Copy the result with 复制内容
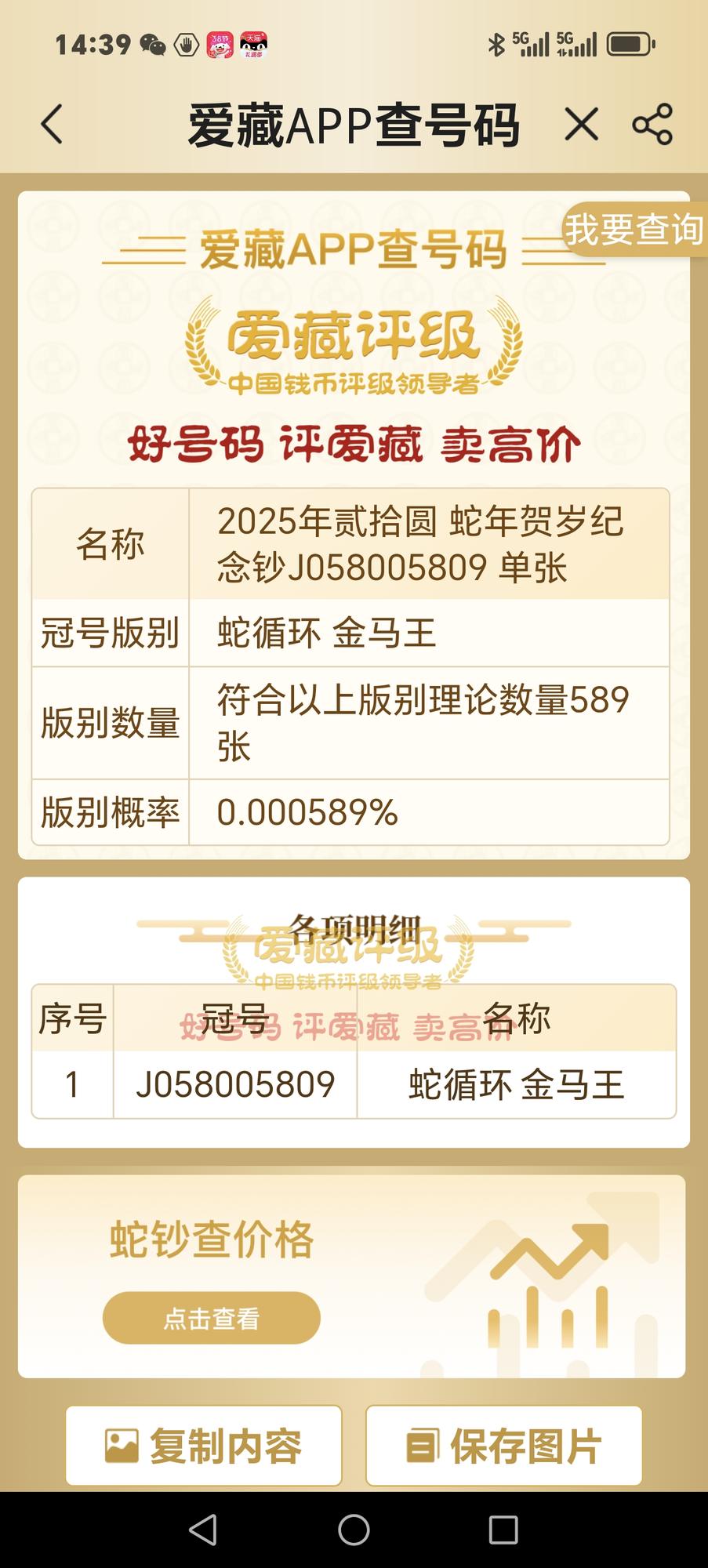The height and width of the screenshot is (1568, 708). (204, 1446)
